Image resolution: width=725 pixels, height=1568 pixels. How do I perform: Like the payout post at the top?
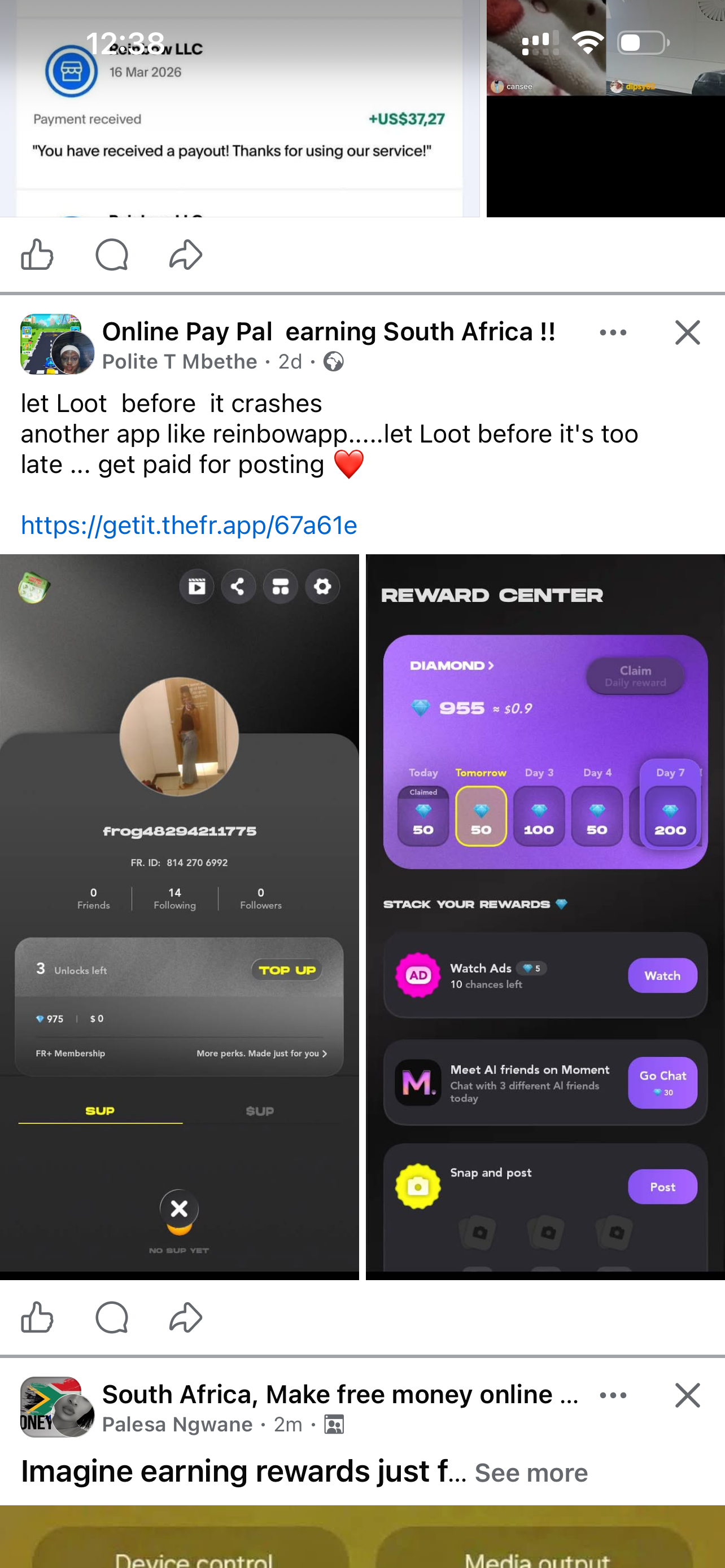click(x=37, y=255)
